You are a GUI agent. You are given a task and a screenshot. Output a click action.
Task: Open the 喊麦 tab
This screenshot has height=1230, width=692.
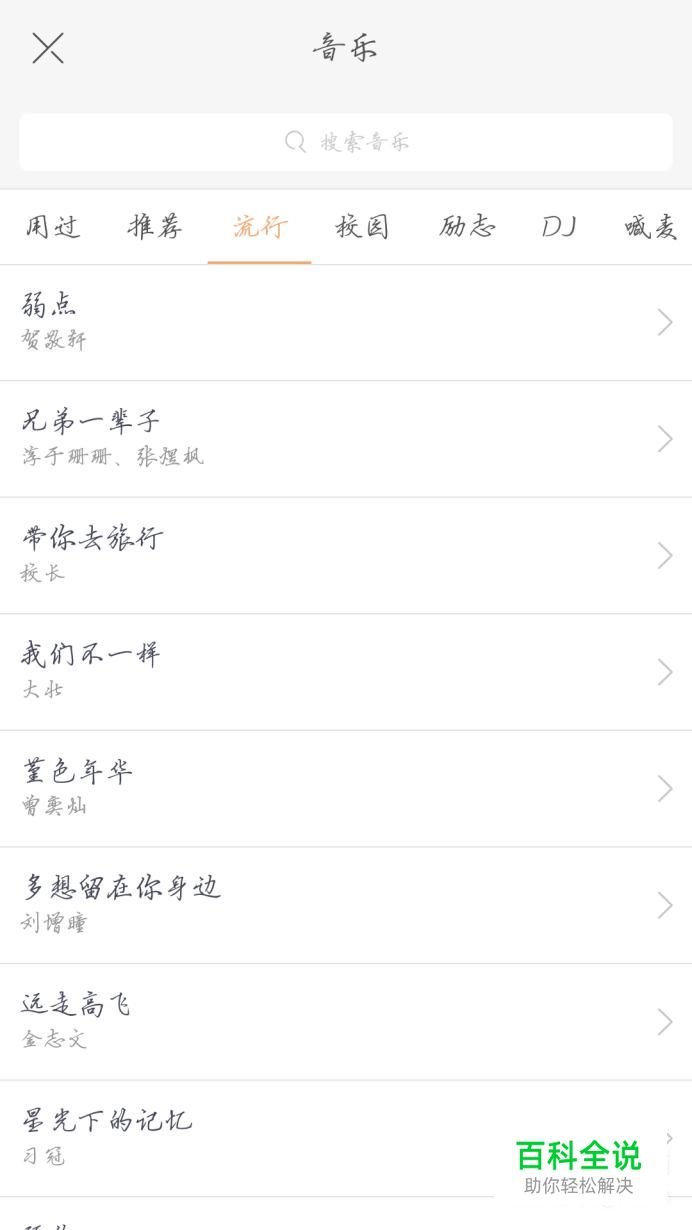(650, 228)
